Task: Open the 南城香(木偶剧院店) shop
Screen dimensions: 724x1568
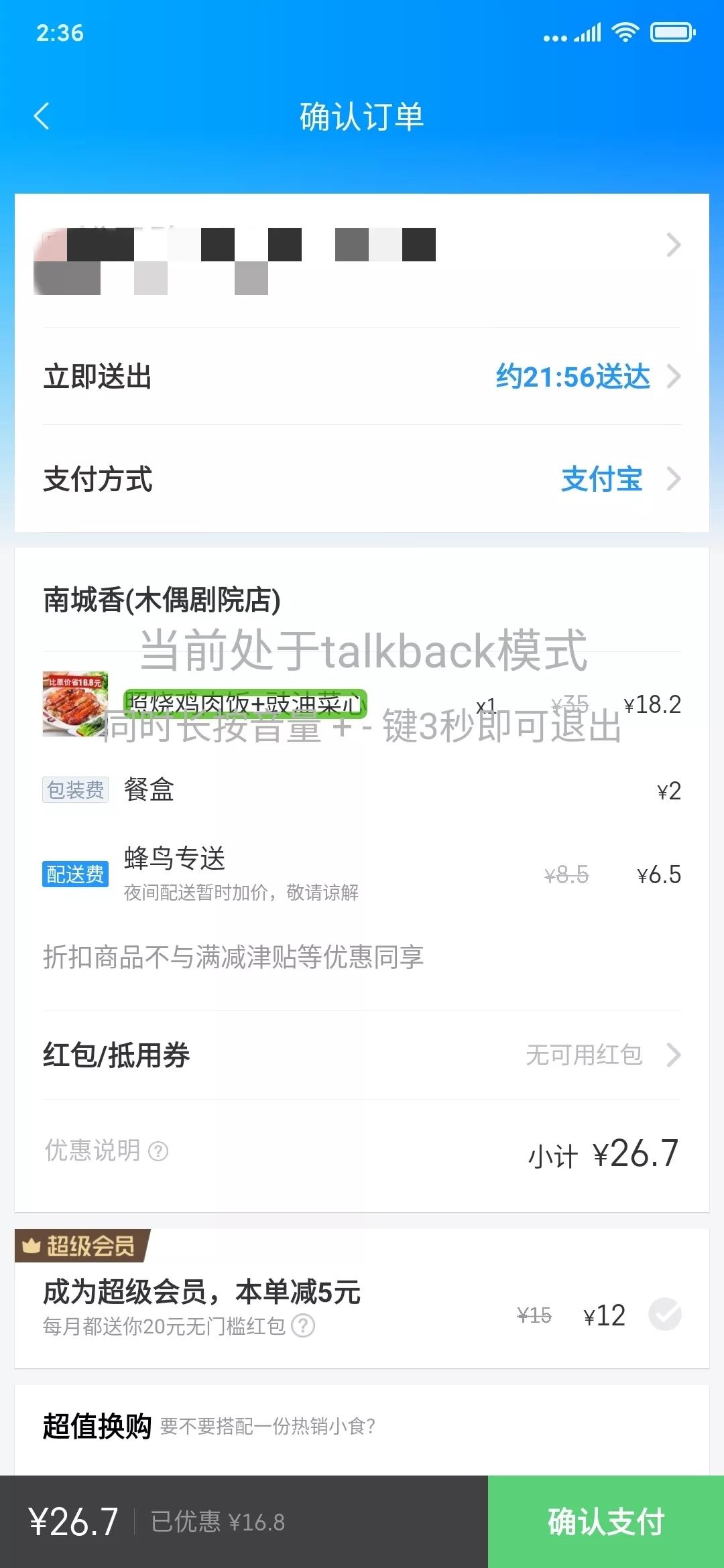Action: tap(162, 600)
